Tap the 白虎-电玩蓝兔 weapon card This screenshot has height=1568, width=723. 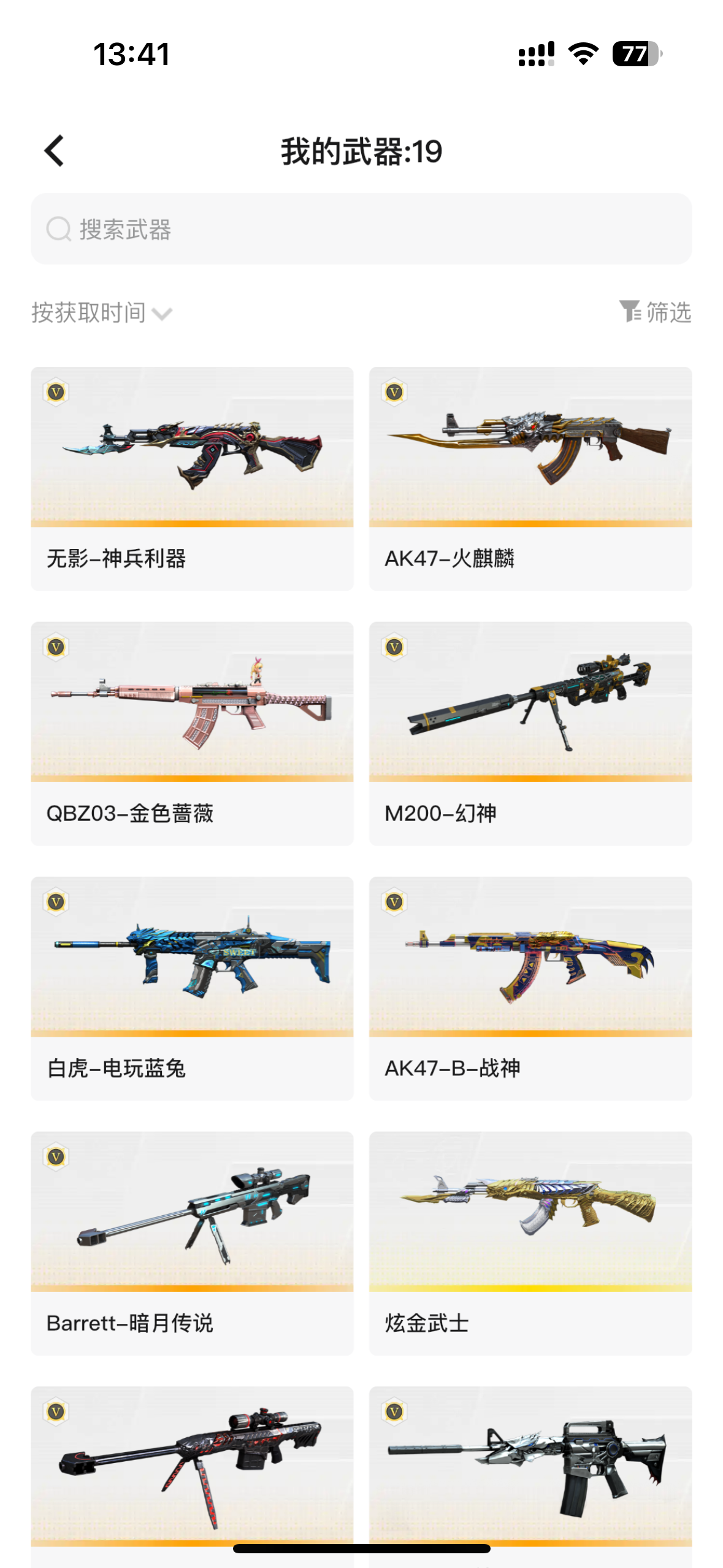[192, 988]
